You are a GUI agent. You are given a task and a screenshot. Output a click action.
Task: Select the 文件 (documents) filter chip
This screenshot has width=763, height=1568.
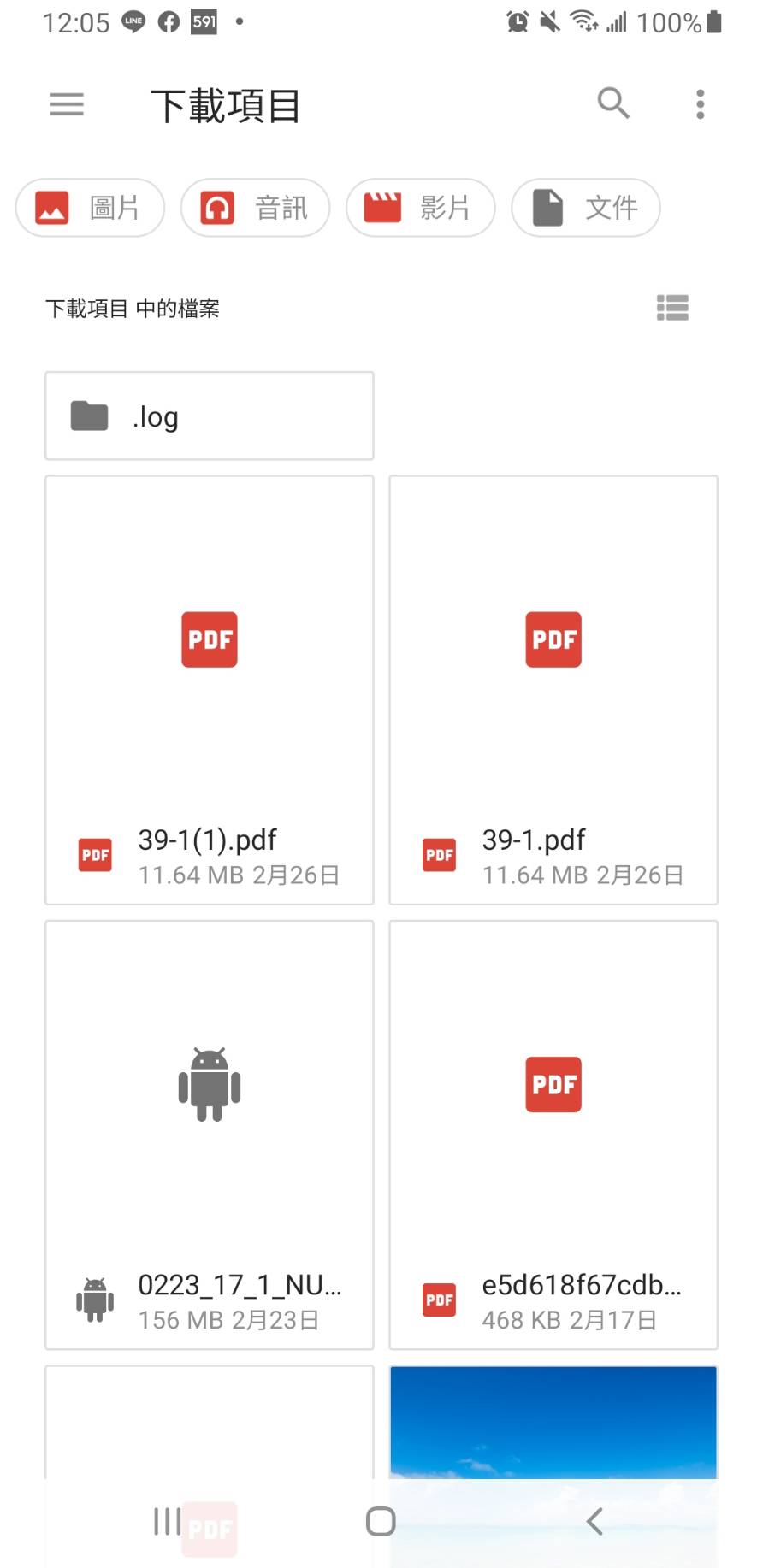click(x=585, y=208)
